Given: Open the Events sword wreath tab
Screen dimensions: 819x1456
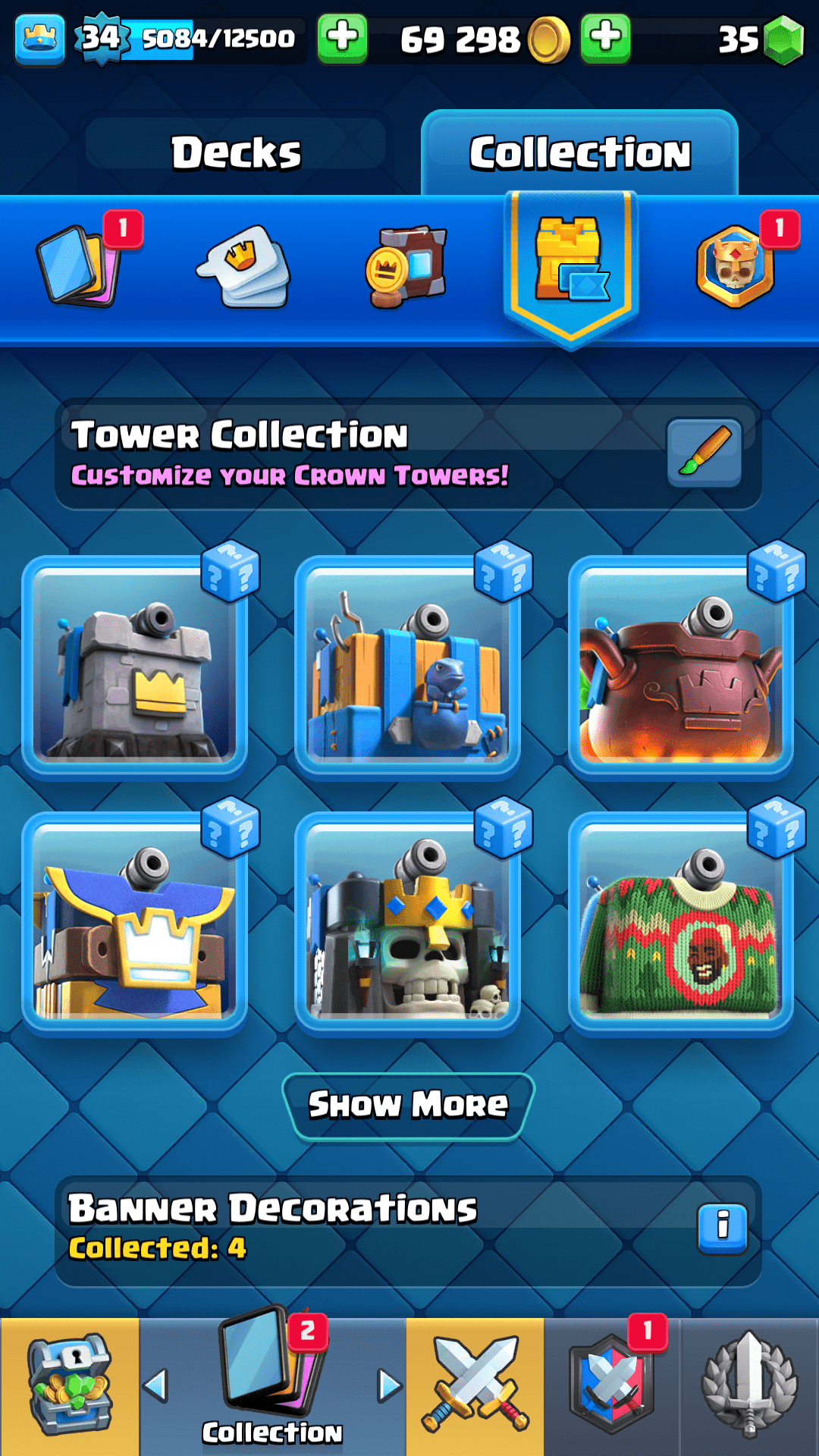Looking at the screenshot, I should click(x=749, y=1386).
